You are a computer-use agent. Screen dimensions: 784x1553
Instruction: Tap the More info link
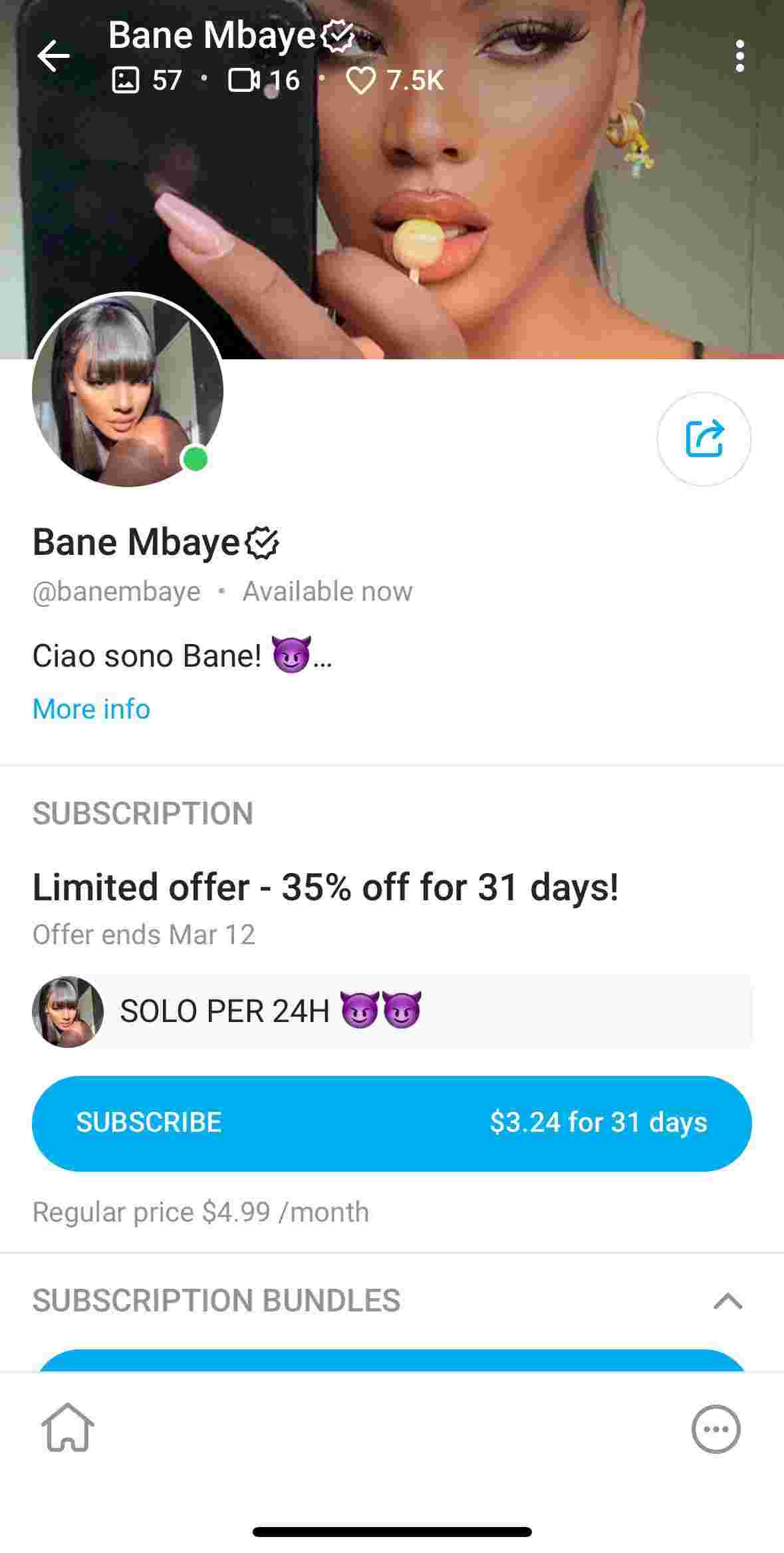(x=91, y=709)
